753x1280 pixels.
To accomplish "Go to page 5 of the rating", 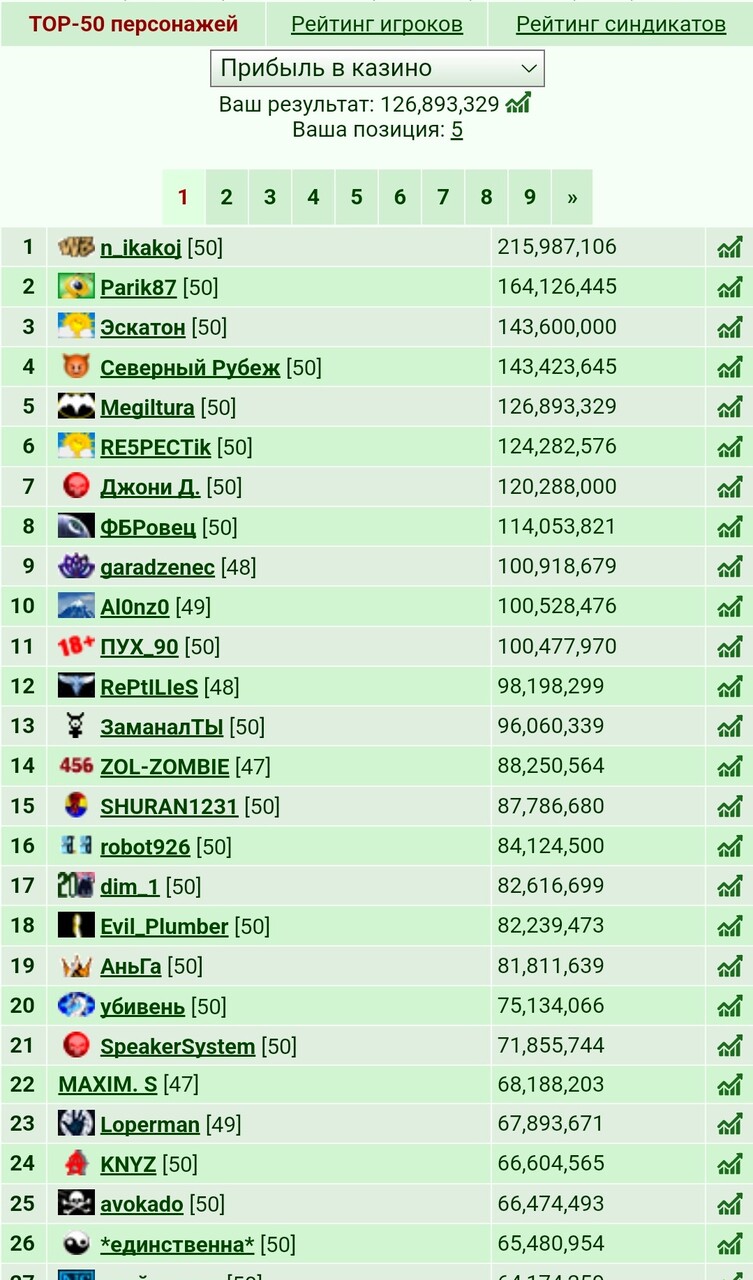I will pyautogui.click(x=356, y=197).
